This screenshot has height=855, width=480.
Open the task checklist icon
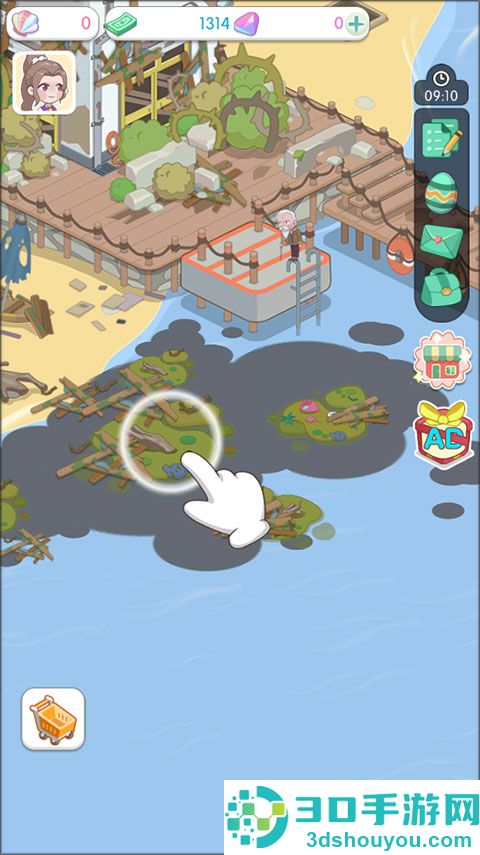tap(441, 139)
